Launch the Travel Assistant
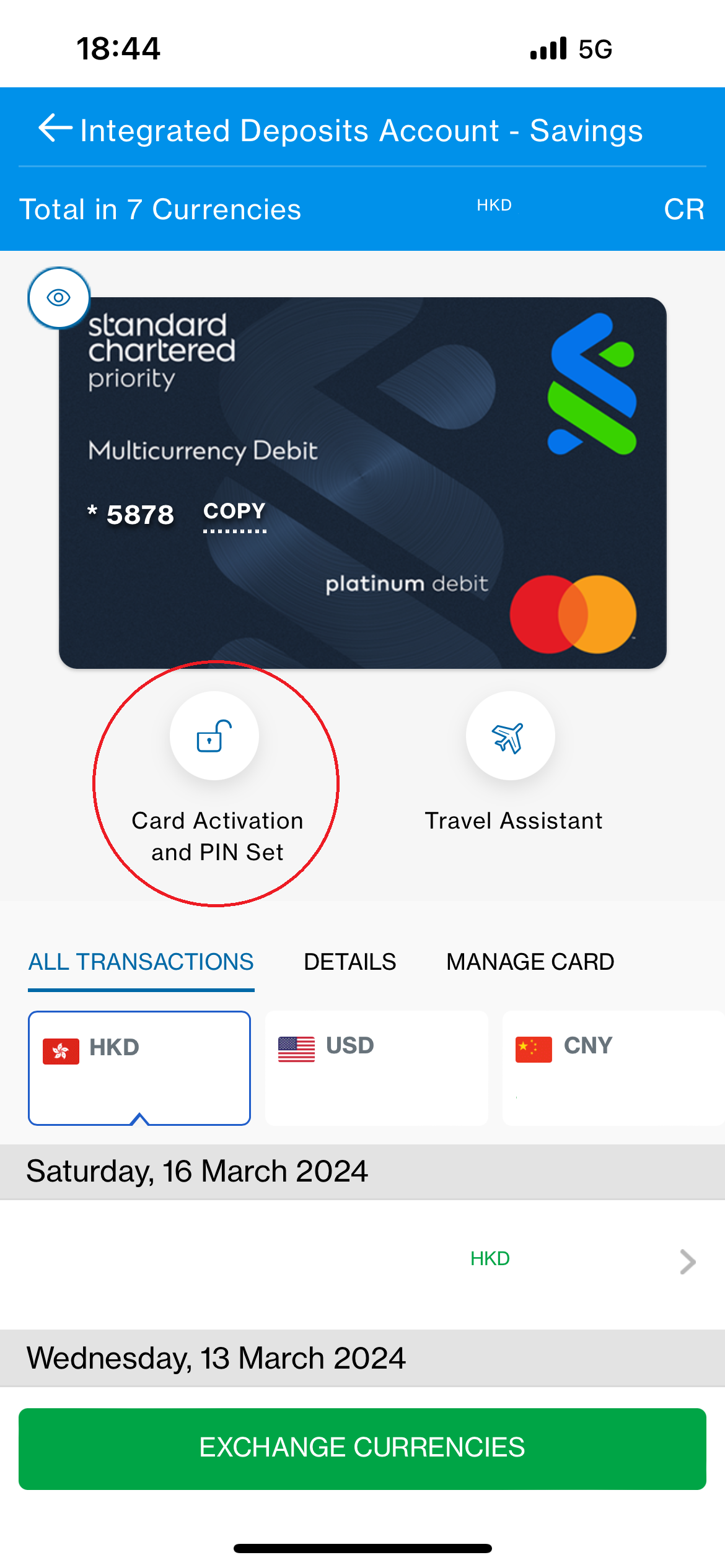Viewport: 725px width, 1568px height. [510, 736]
